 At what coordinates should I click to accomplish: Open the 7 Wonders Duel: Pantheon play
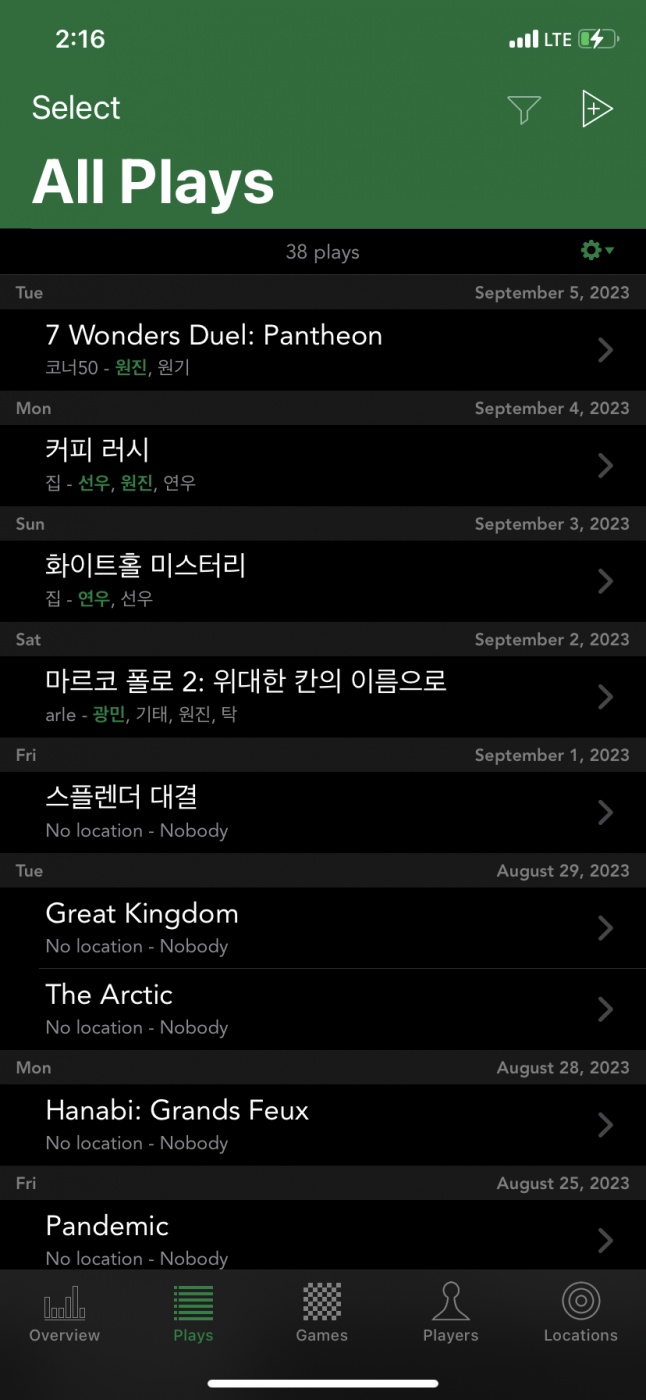pos(322,349)
